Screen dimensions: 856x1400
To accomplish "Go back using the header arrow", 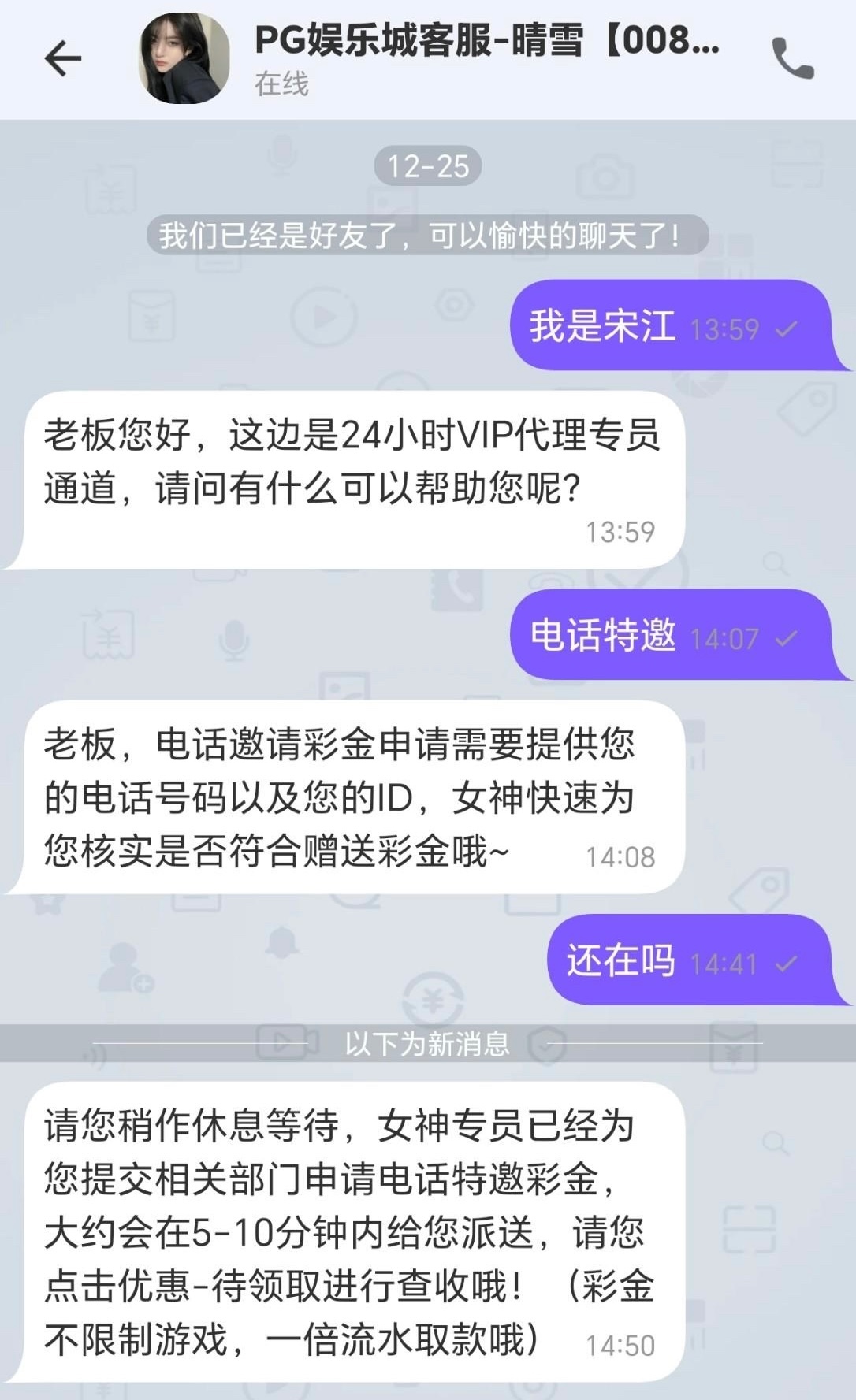I will pos(63,58).
